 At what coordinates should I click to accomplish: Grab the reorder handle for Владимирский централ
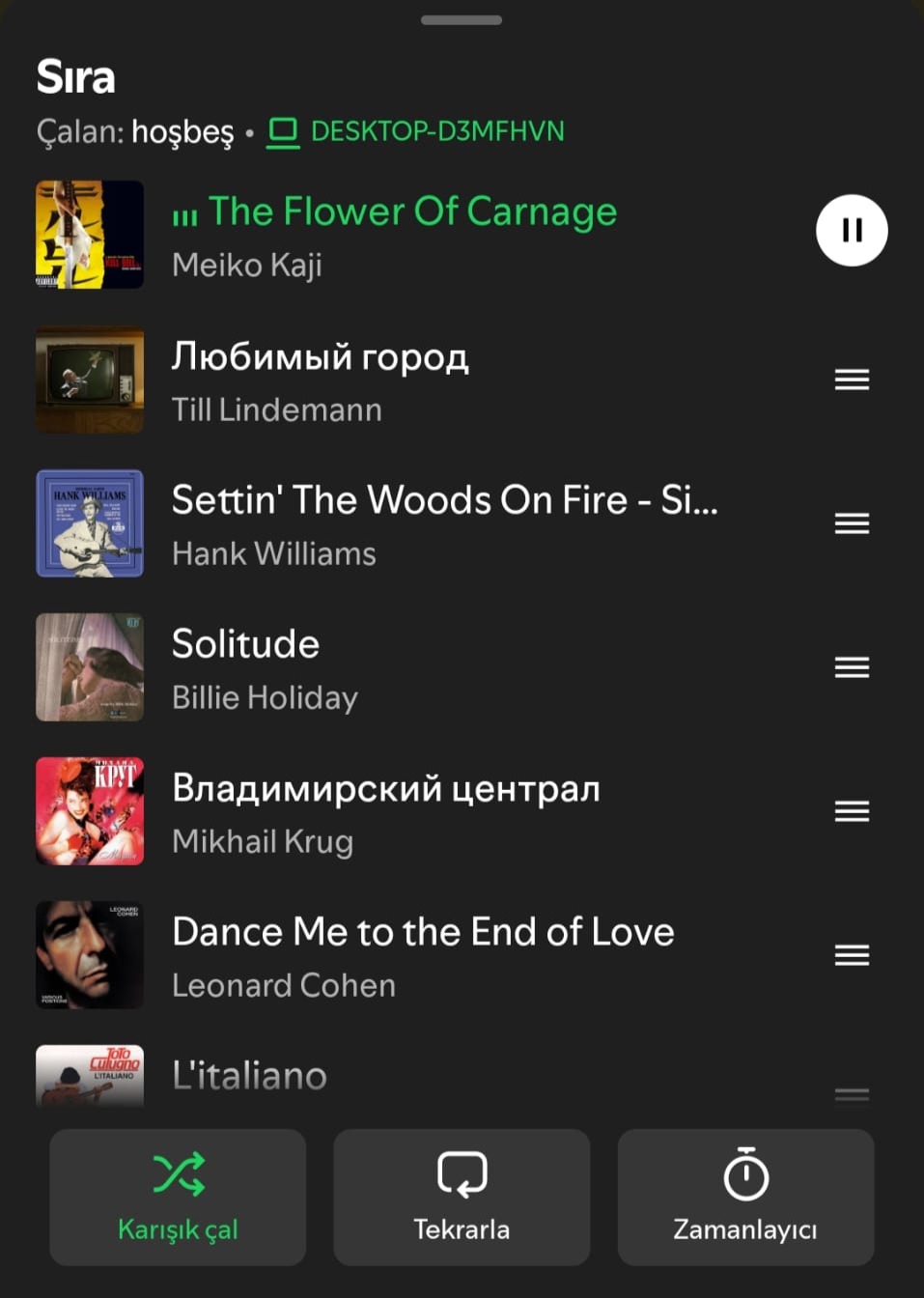click(851, 811)
